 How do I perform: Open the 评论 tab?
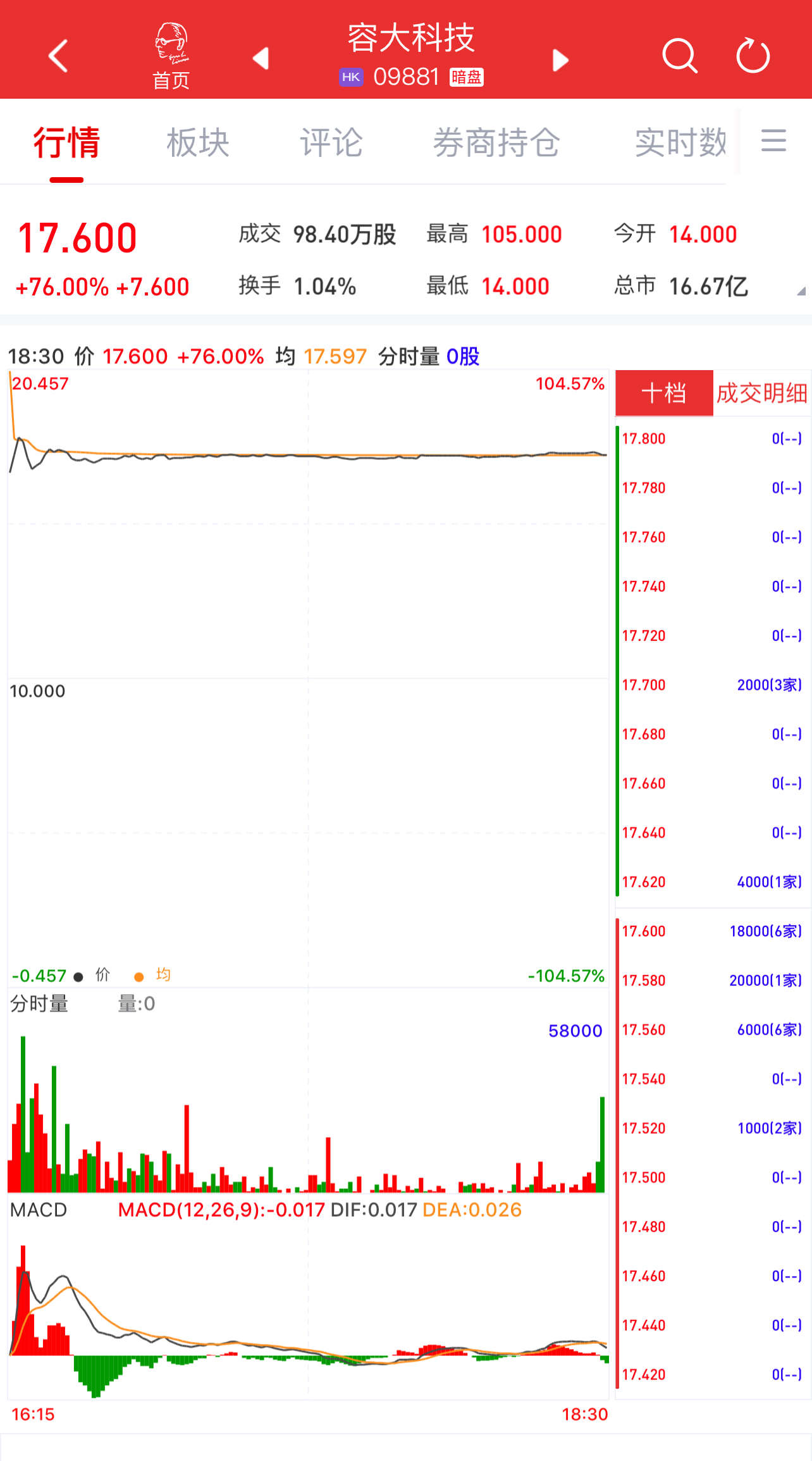point(331,144)
